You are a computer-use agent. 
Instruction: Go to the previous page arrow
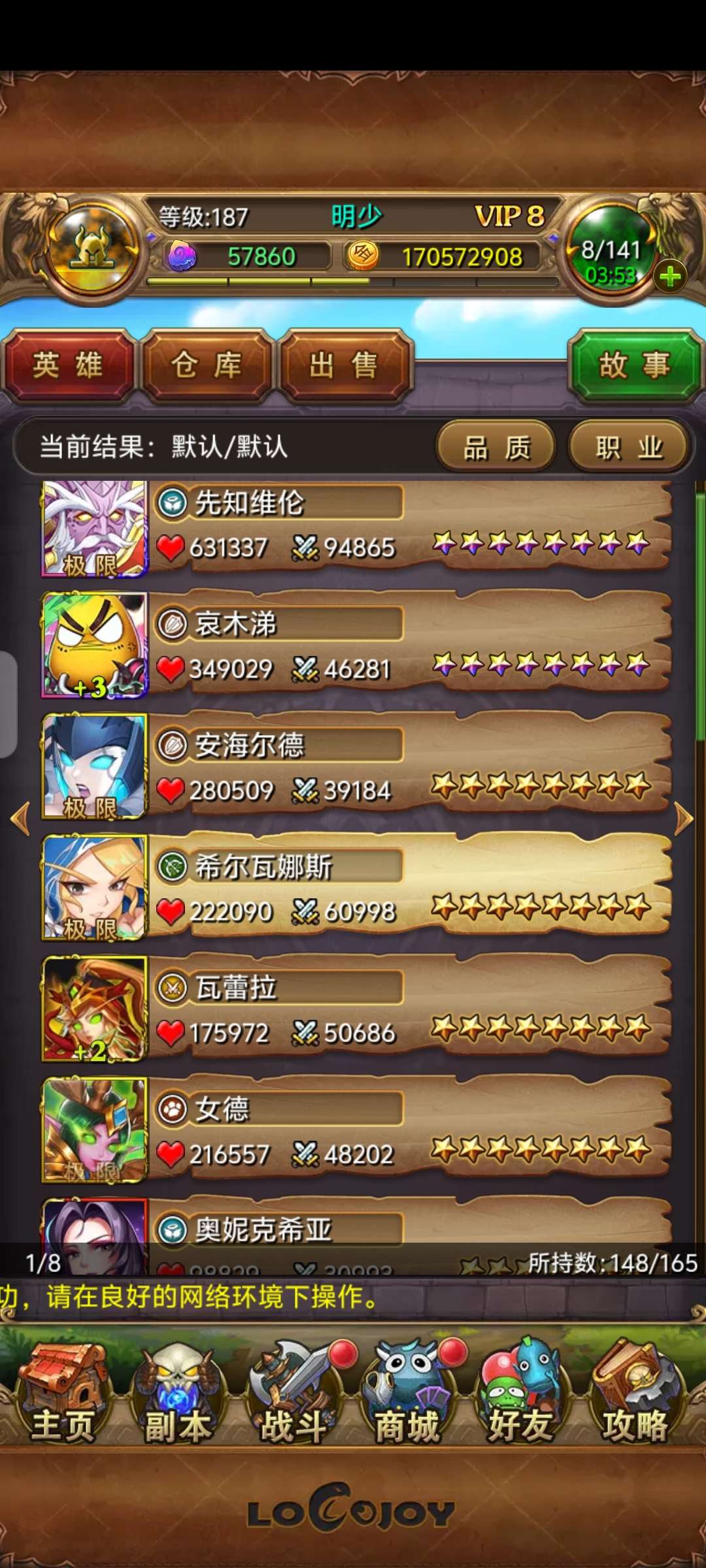[21, 819]
